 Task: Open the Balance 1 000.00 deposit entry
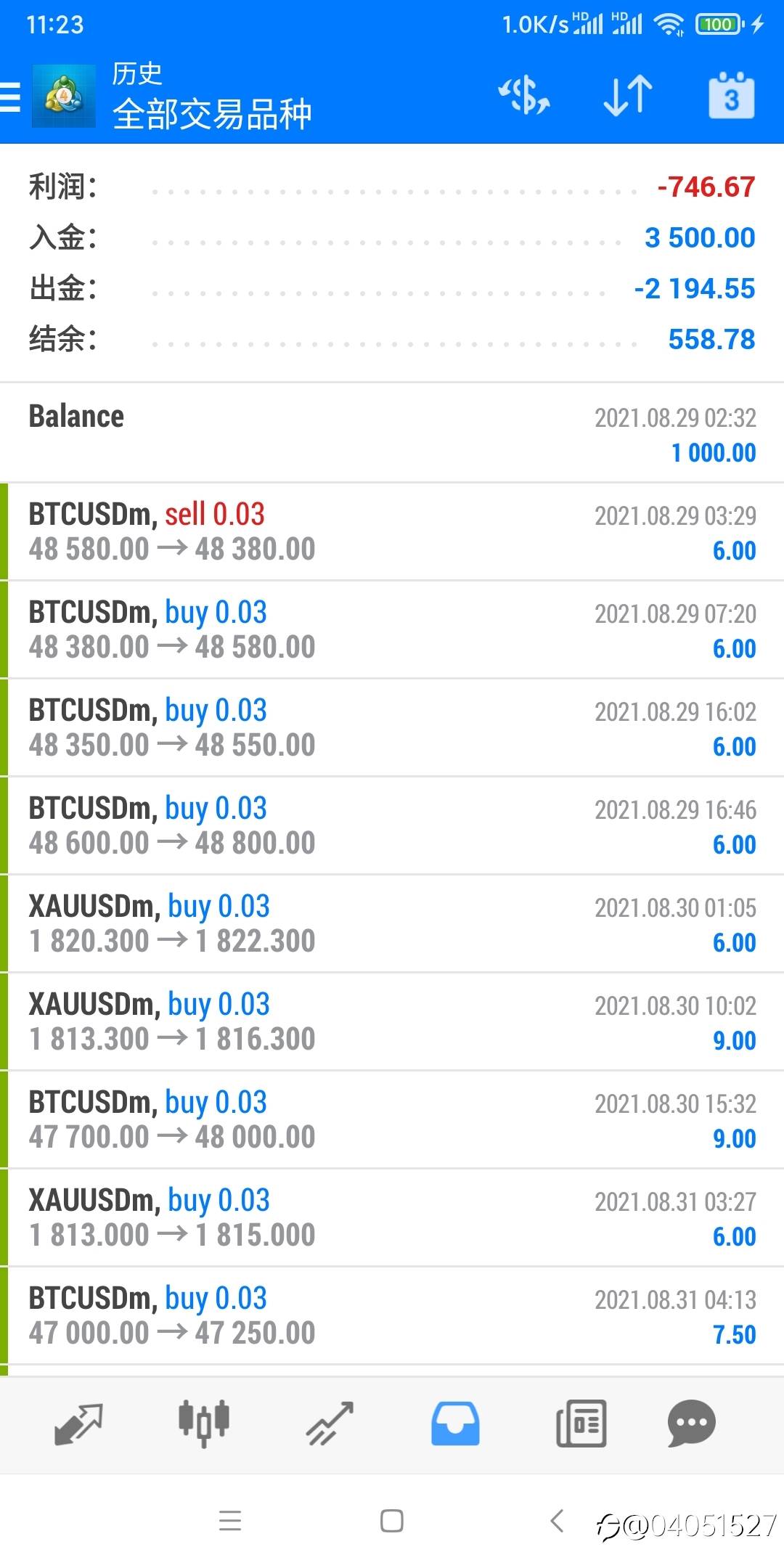coord(392,433)
